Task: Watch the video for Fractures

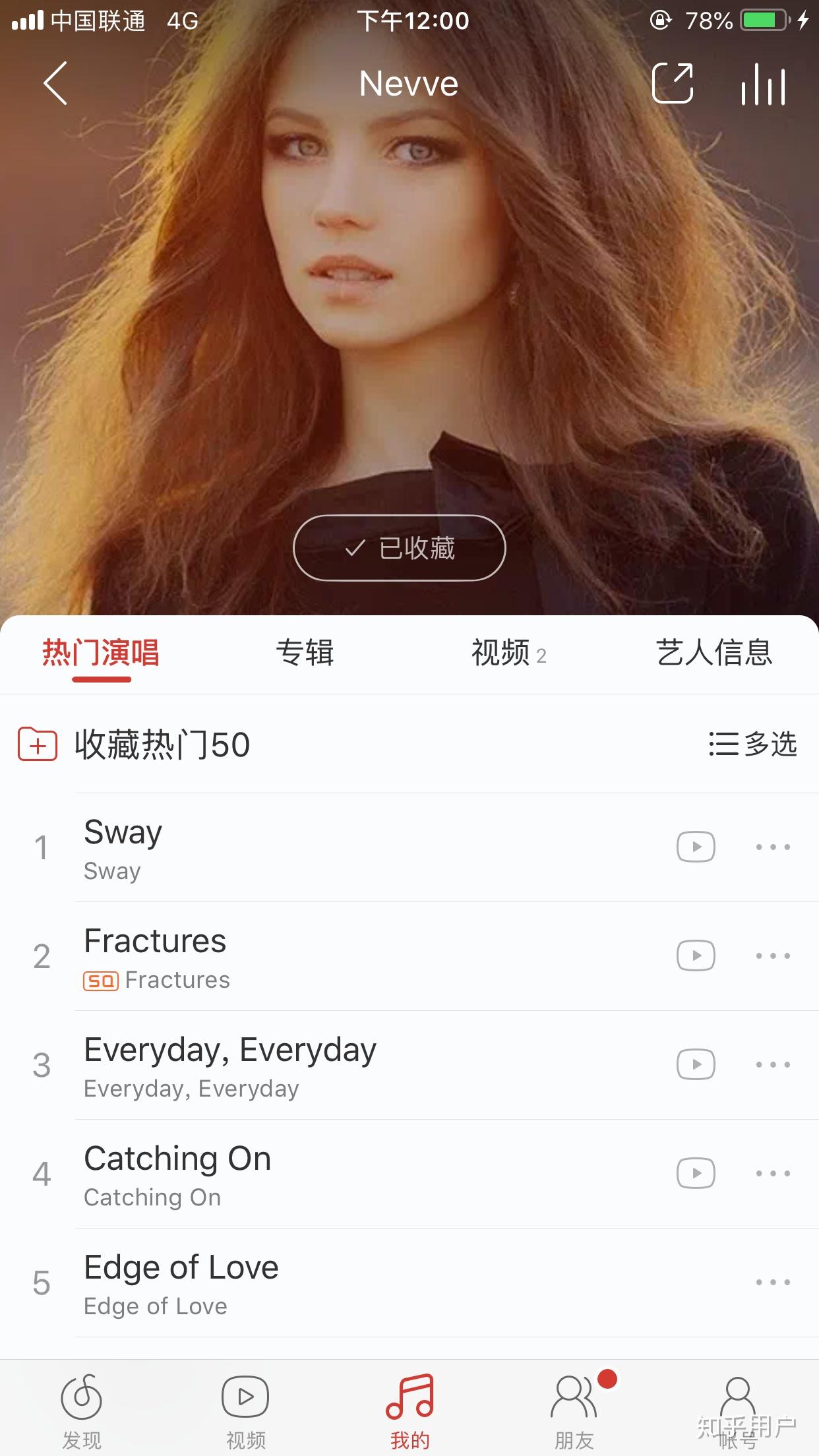Action: pos(696,956)
